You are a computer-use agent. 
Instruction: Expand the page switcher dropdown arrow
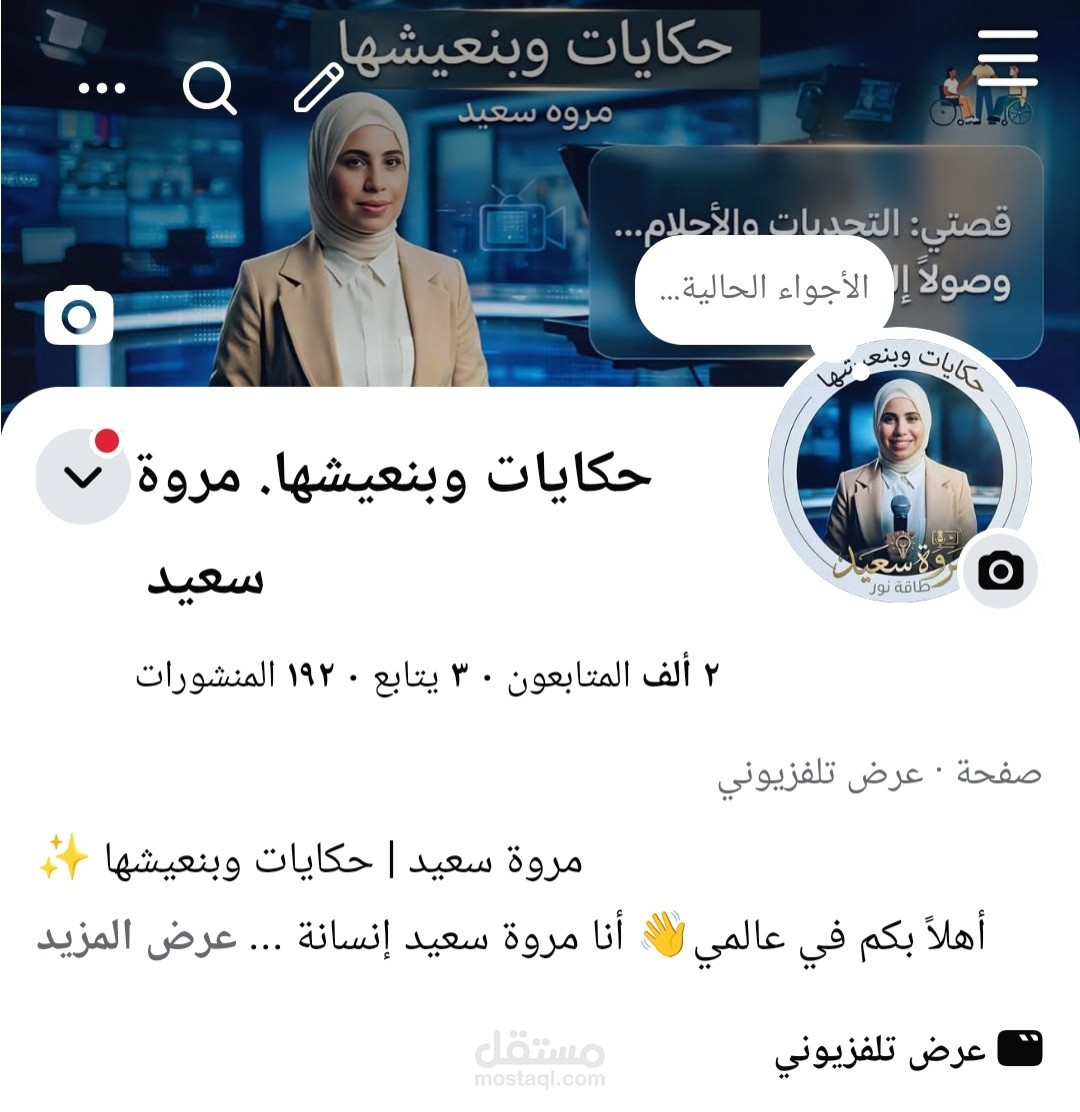point(83,477)
